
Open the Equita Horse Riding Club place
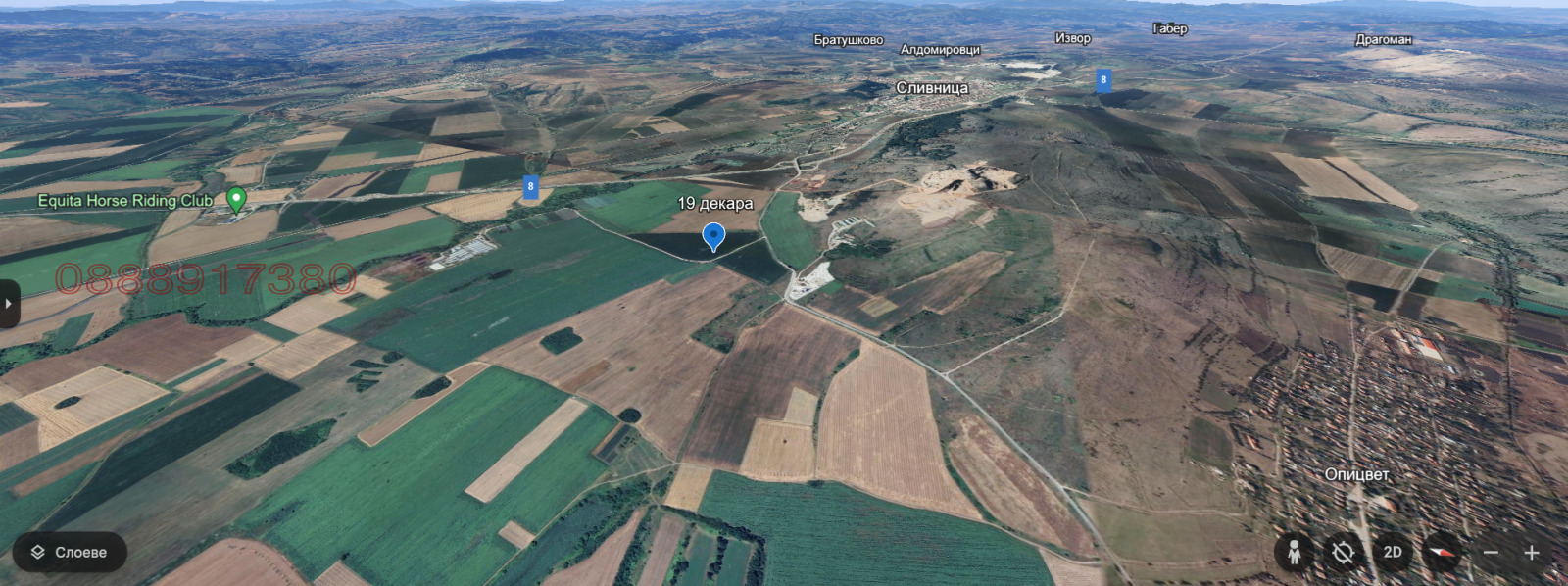coord(236,199)
